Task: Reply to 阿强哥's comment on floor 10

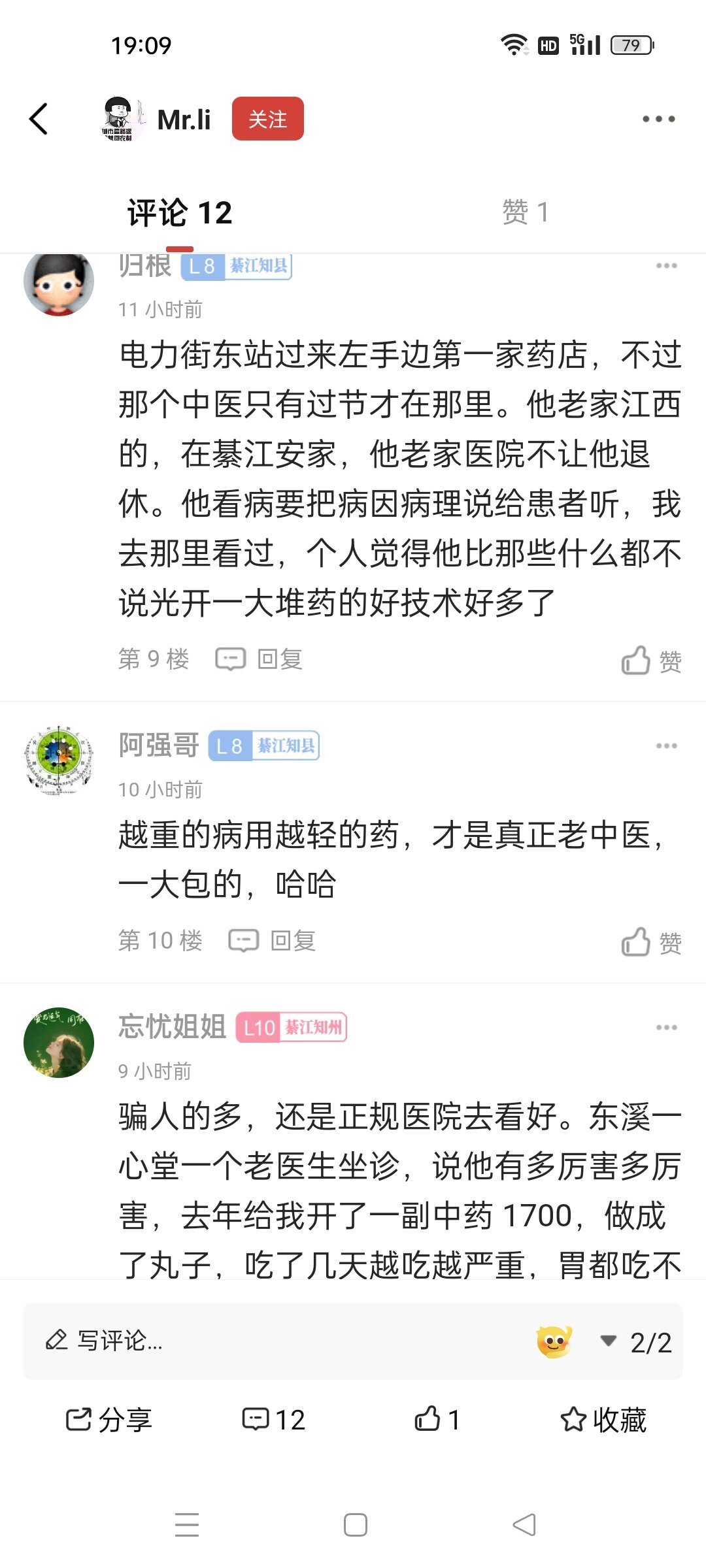Action: (x=273, y=941)
